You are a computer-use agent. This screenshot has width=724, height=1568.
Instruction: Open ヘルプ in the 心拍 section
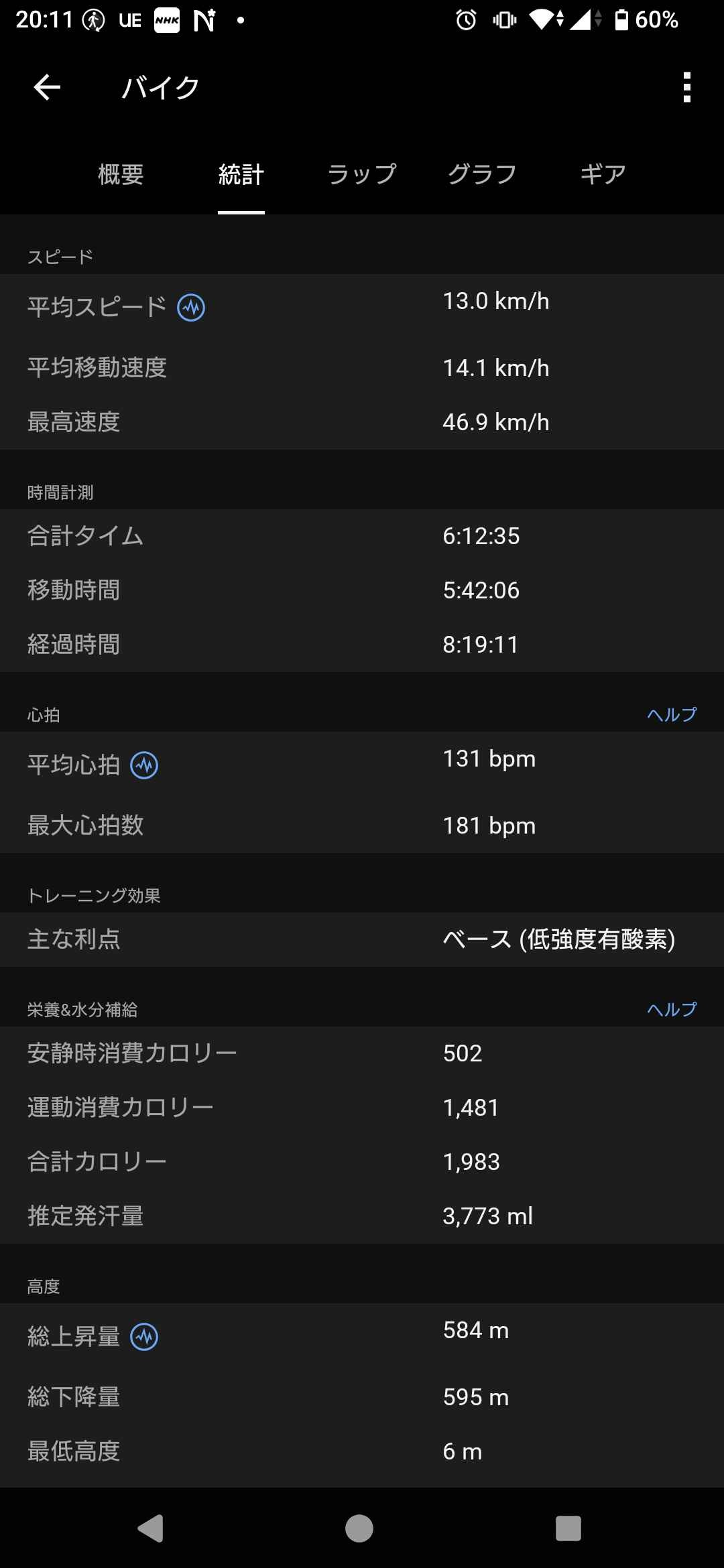(x=671, y=715)
